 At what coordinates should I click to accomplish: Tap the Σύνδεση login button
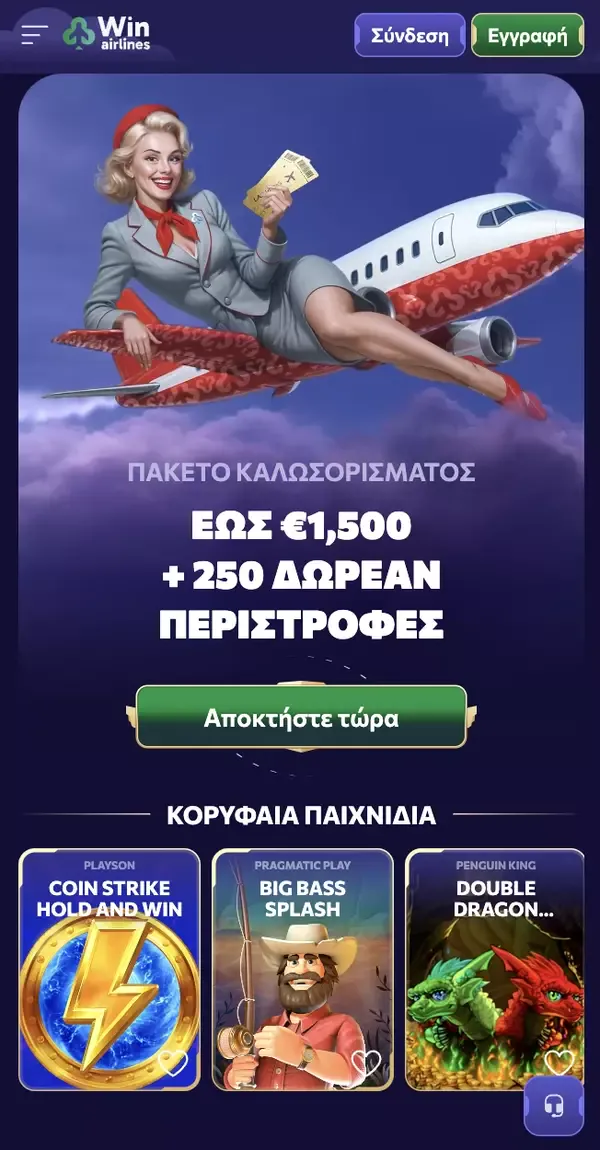409,36
